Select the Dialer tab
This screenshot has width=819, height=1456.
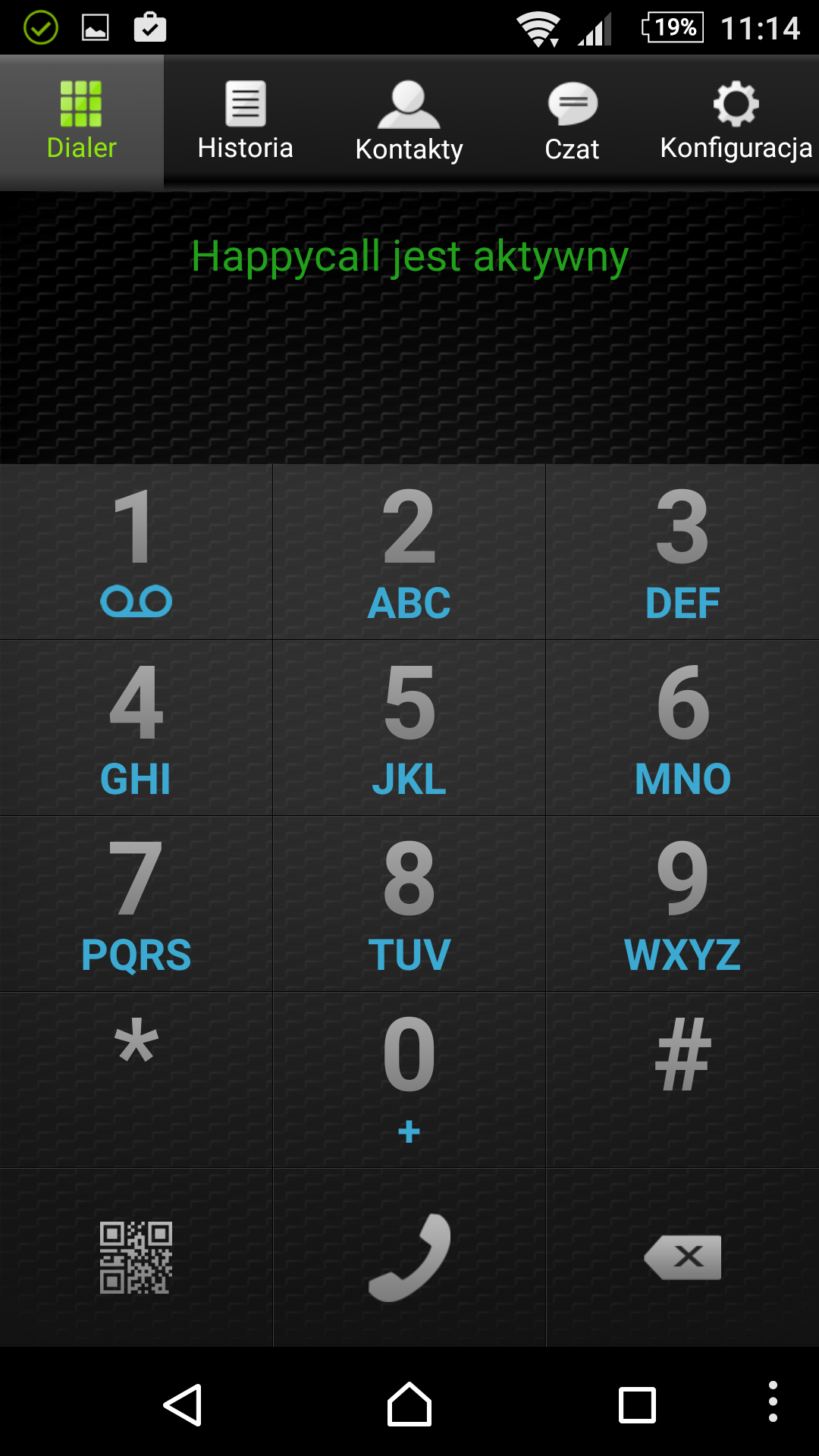(x=81, y=121)
